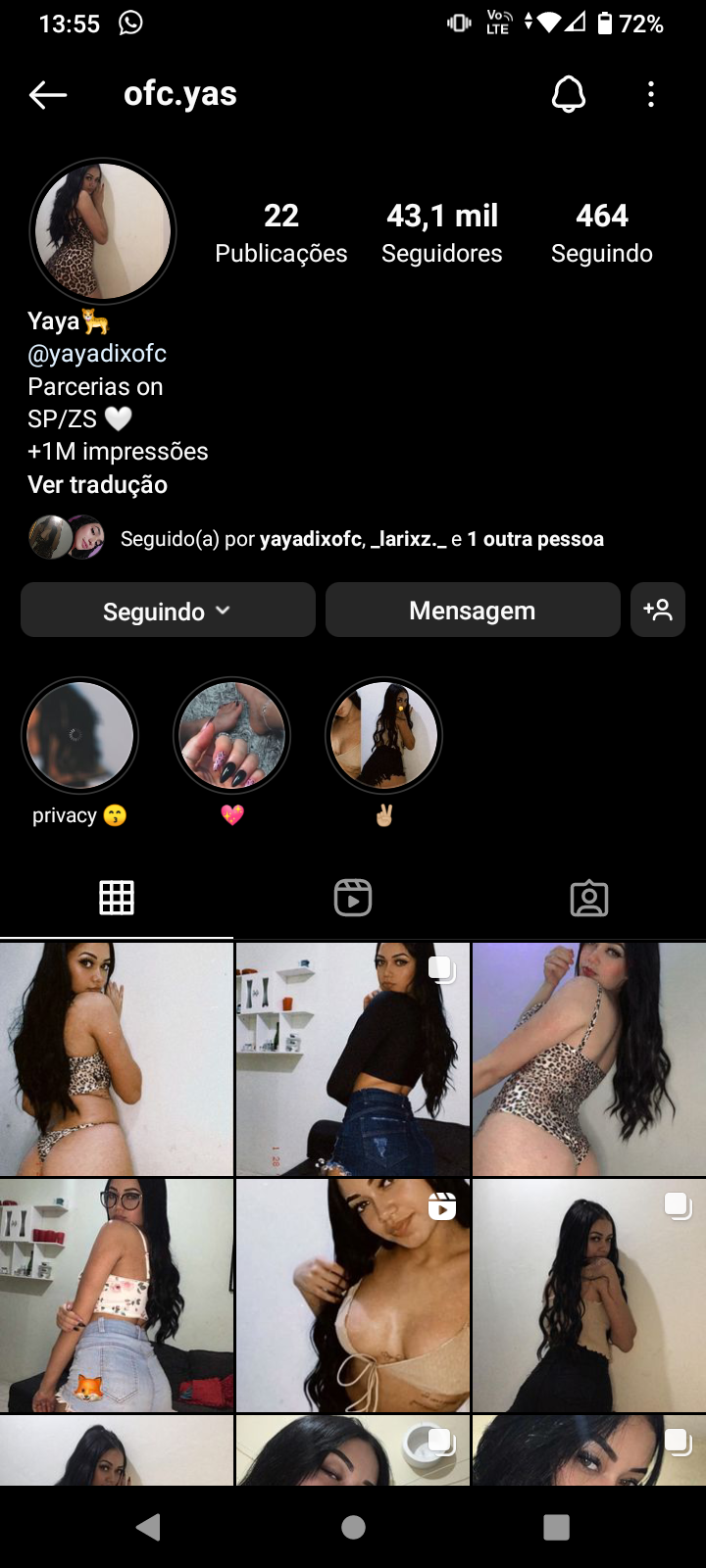Switch to the Reels tab
Screen dimensions: 706x1568
[x=353, y=898]
